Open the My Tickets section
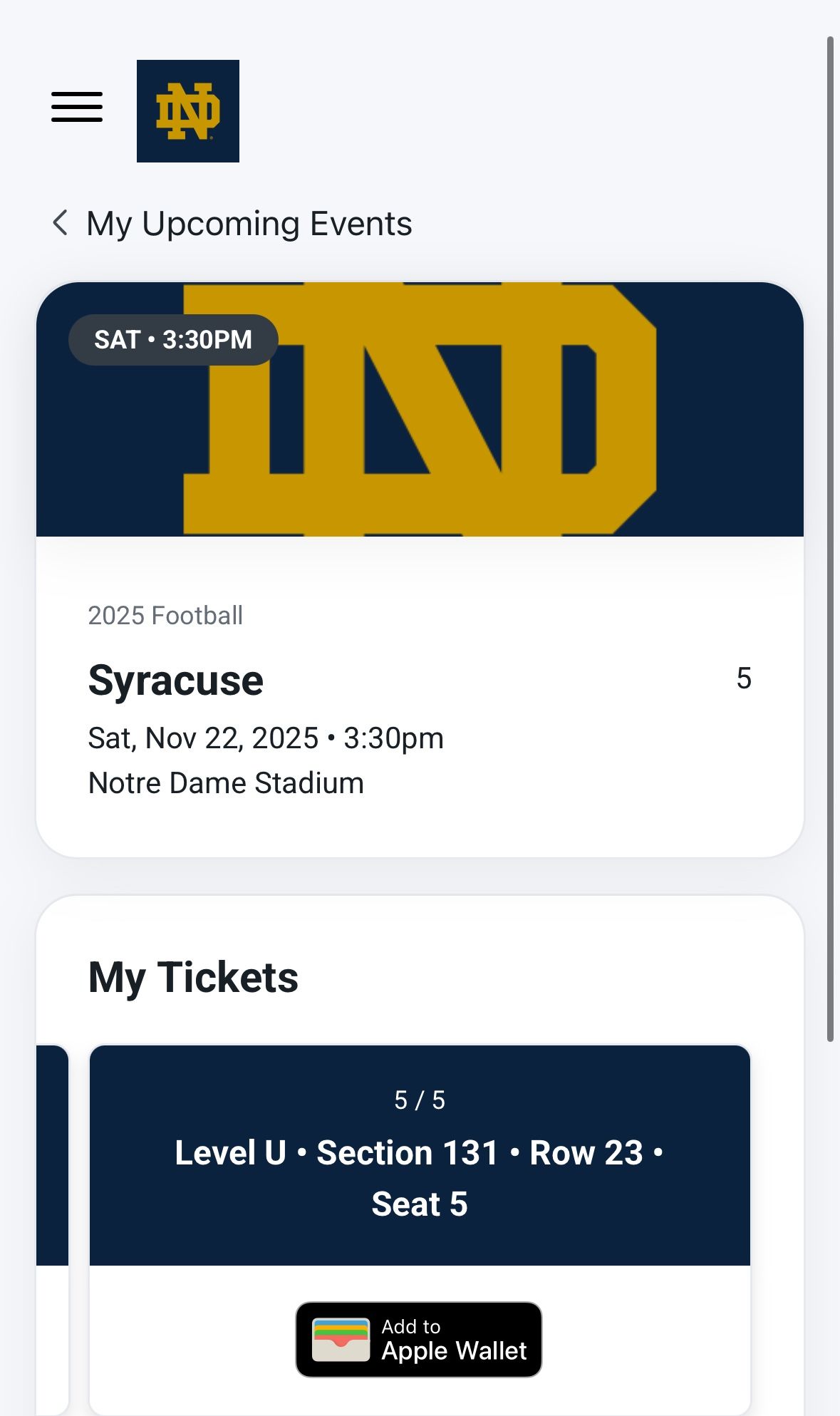 pyautogui.click(x=193, y=976)
